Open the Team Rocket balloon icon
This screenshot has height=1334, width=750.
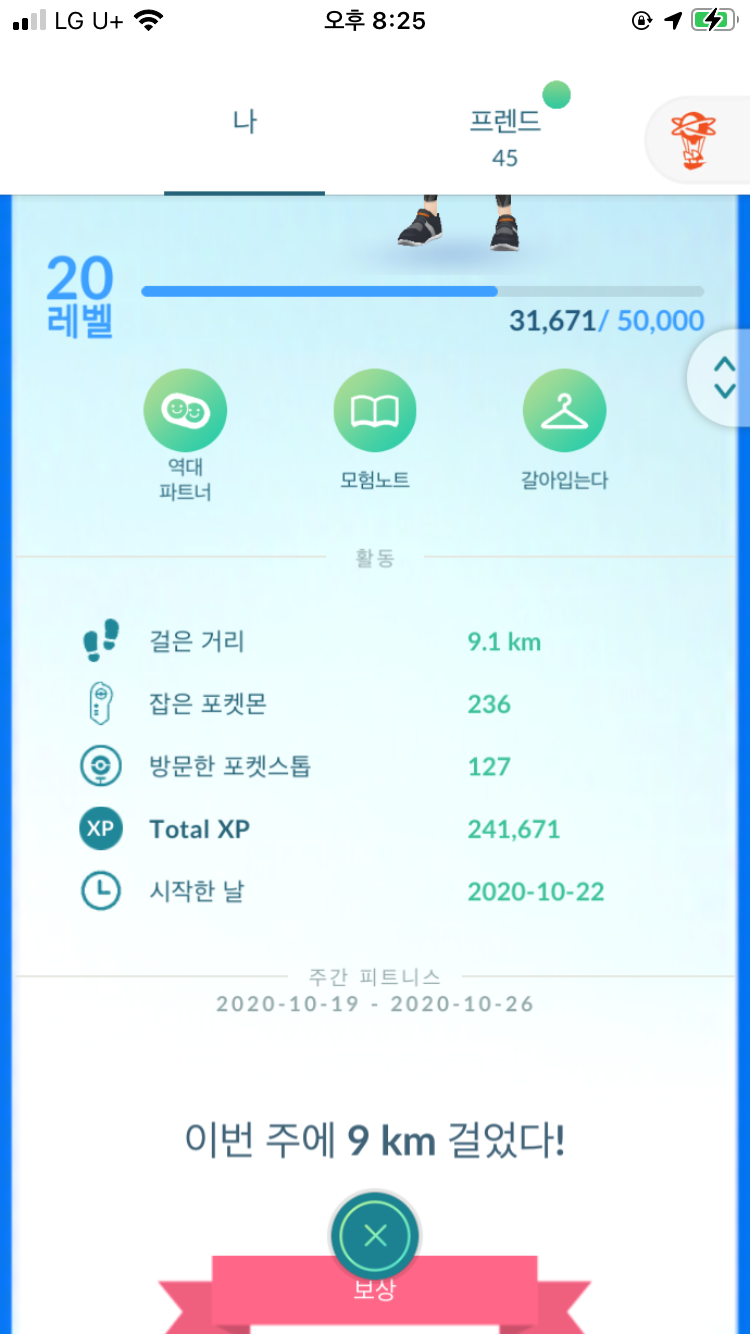695,143
